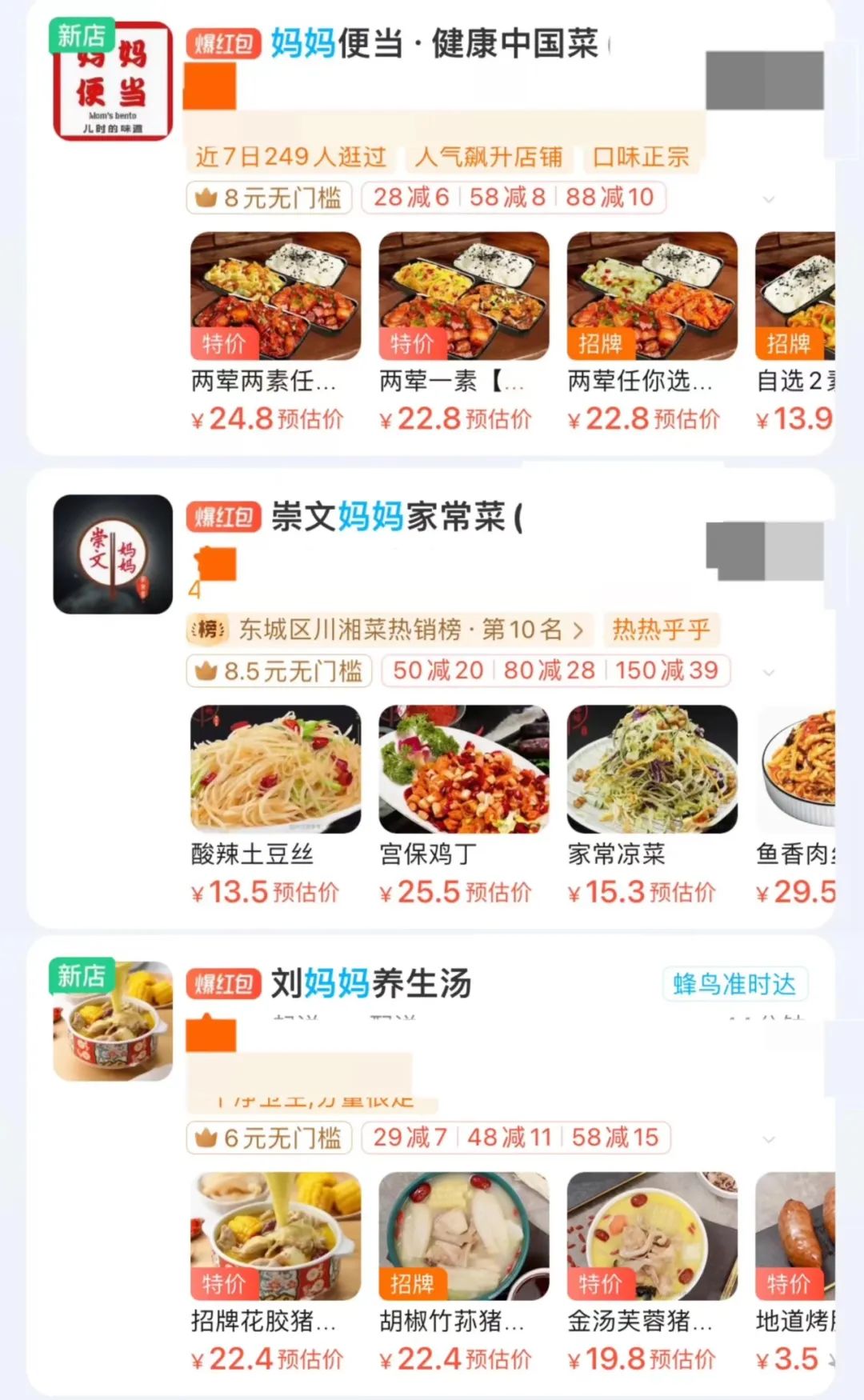The height and width of the screenshot is (1400, 864).
Task: Open the 刘妈妈养生汤 restaurant page
Action: click(x=371, y=984)
